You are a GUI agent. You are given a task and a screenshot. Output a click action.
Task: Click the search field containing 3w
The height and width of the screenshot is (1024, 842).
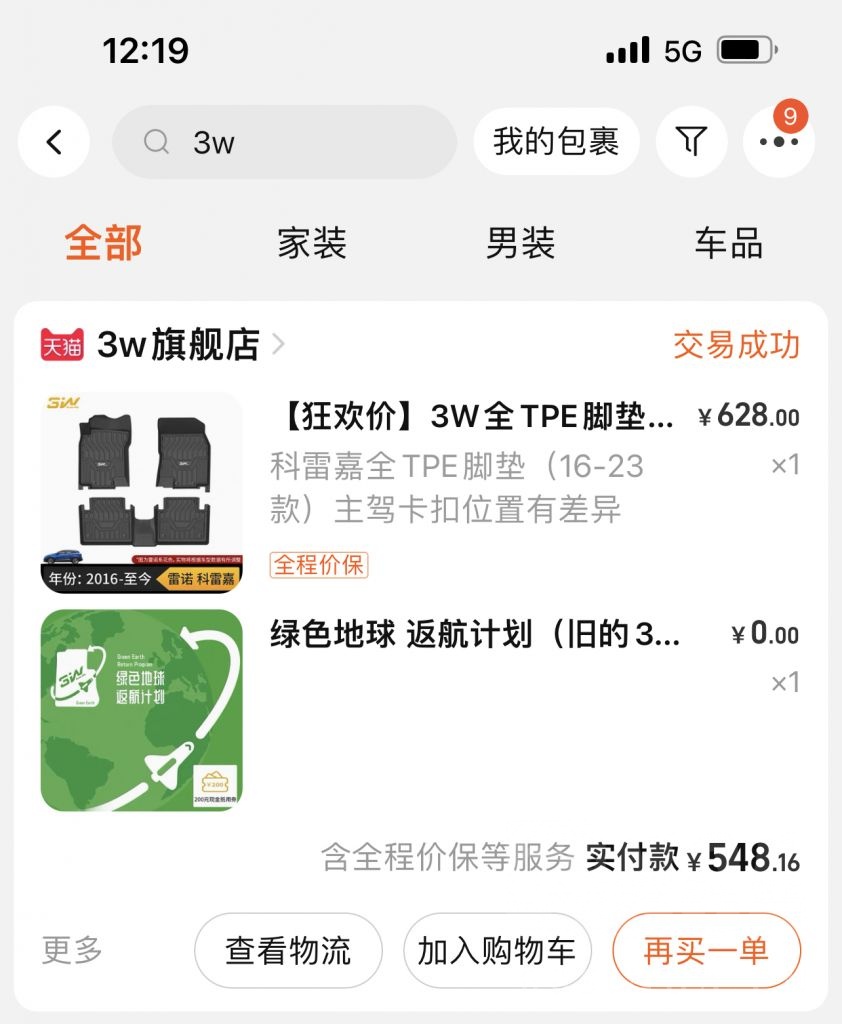(x=284, y=142)
